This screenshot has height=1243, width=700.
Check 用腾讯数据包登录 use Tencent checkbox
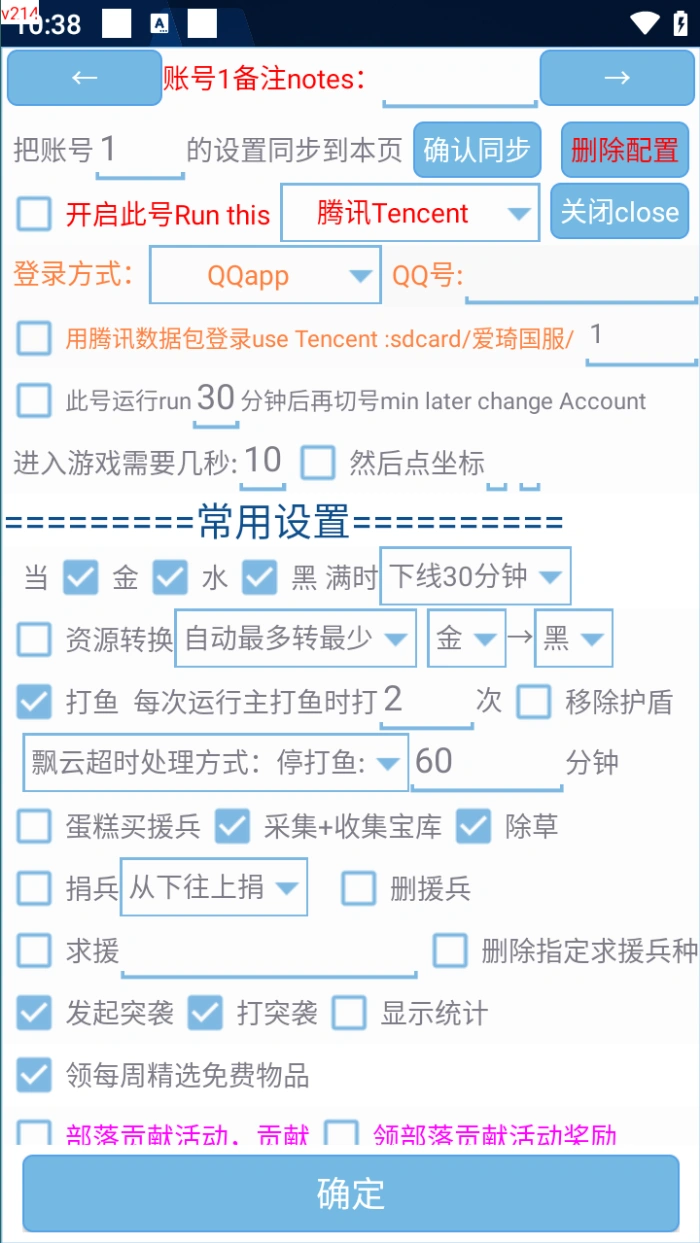point(35,338)
